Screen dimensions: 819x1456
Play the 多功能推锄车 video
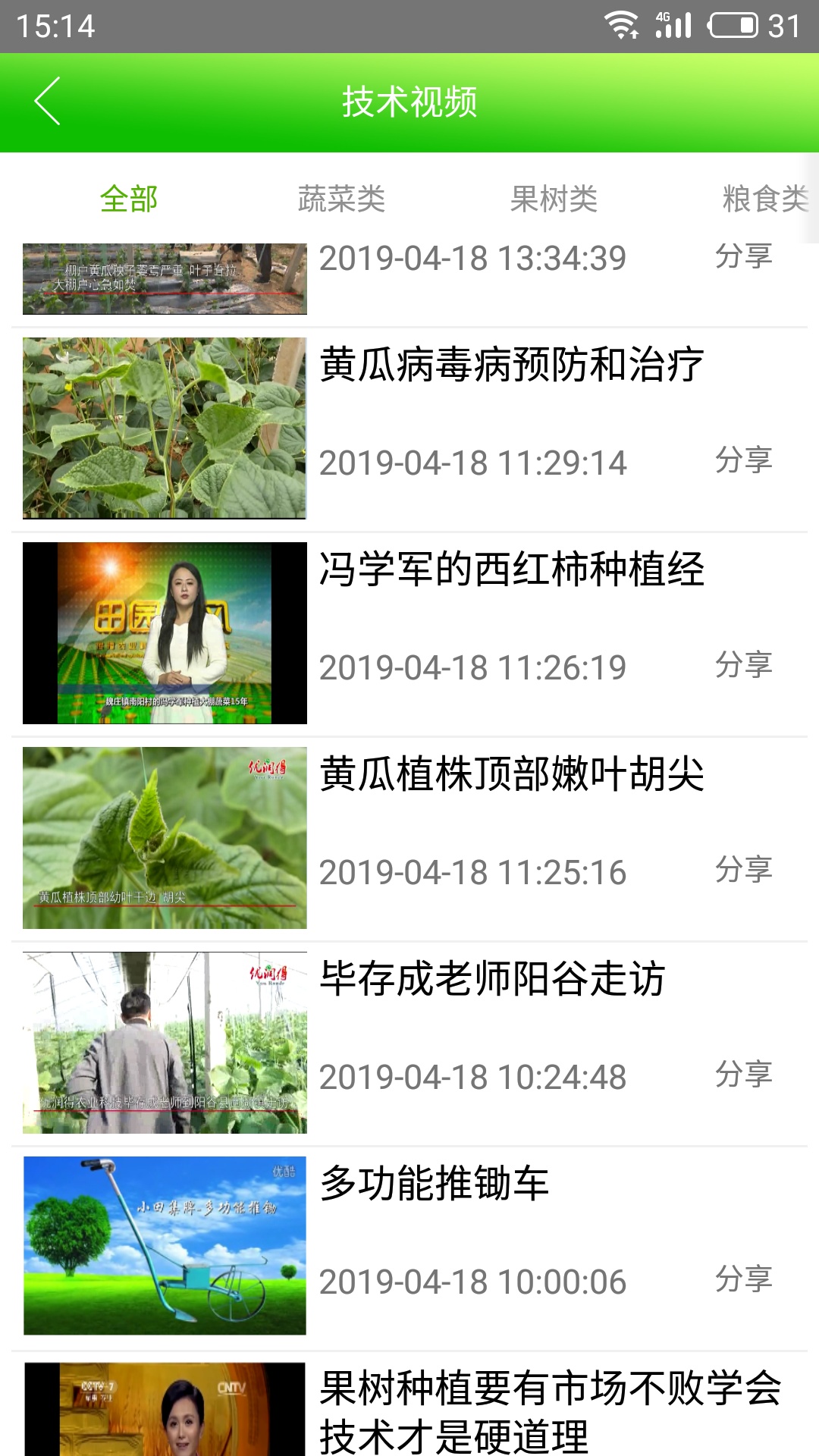tap(165, 1245)
